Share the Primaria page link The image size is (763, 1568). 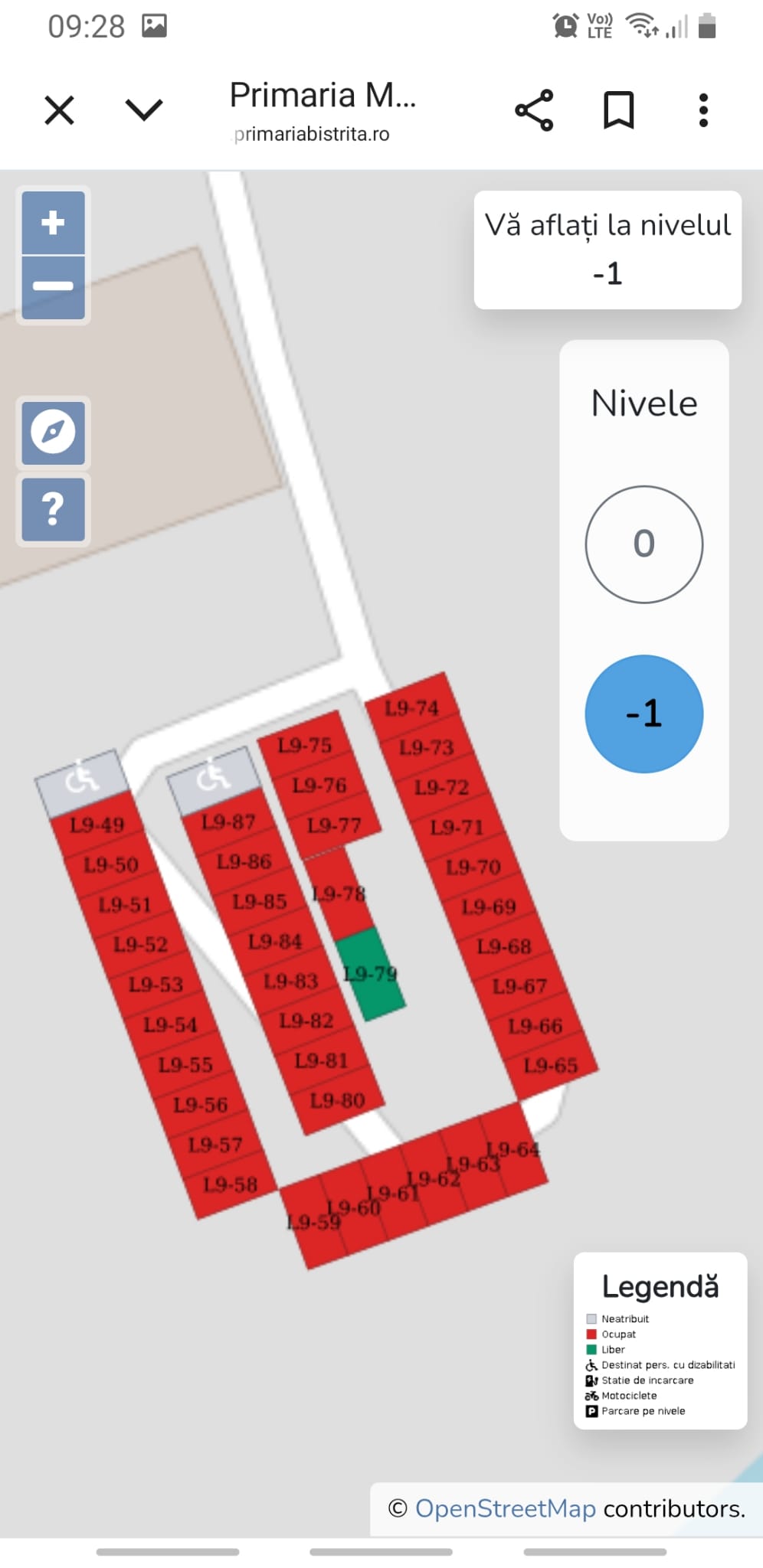534,110
